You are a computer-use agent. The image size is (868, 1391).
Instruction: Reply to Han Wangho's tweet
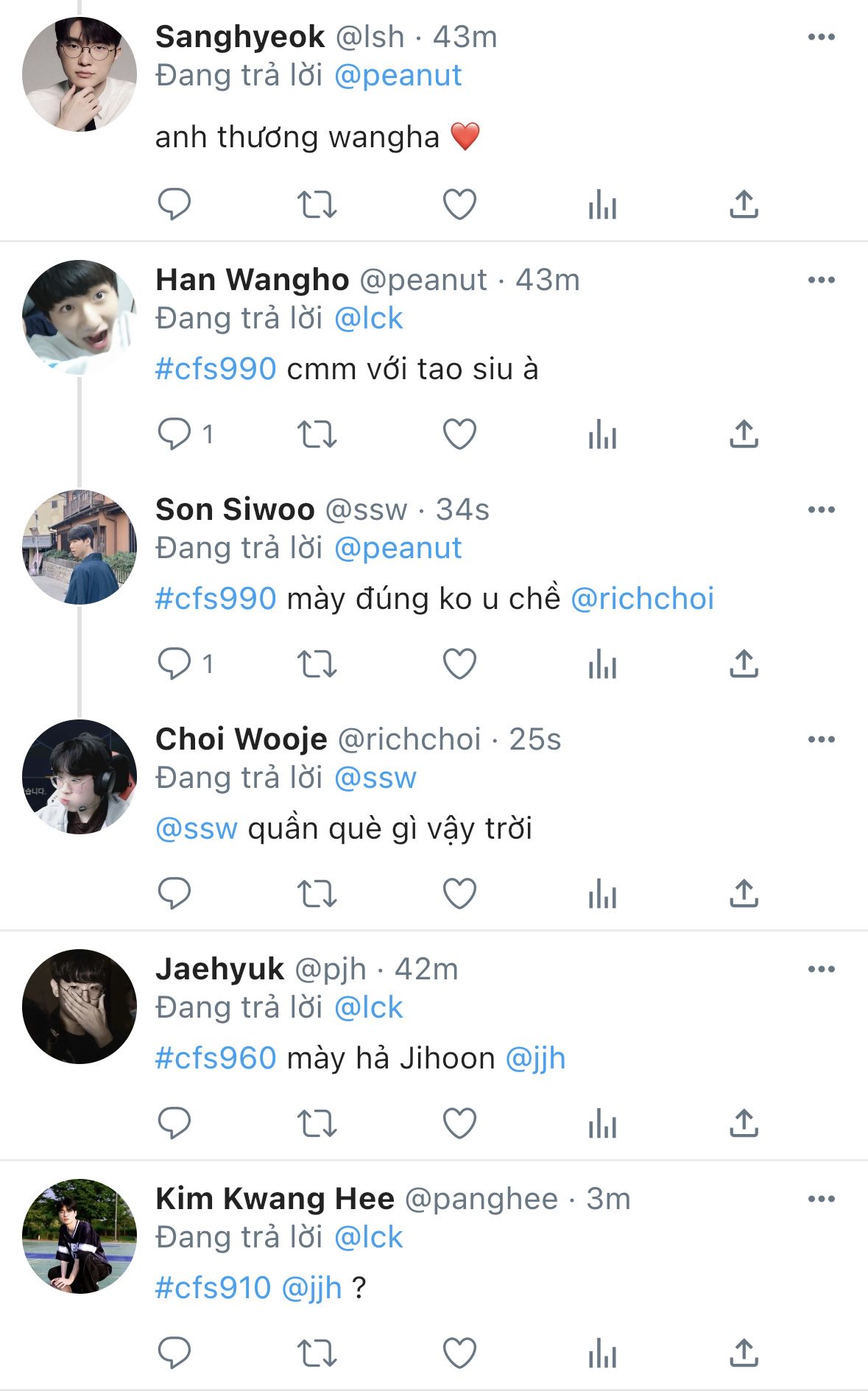[x=174, y=434]
